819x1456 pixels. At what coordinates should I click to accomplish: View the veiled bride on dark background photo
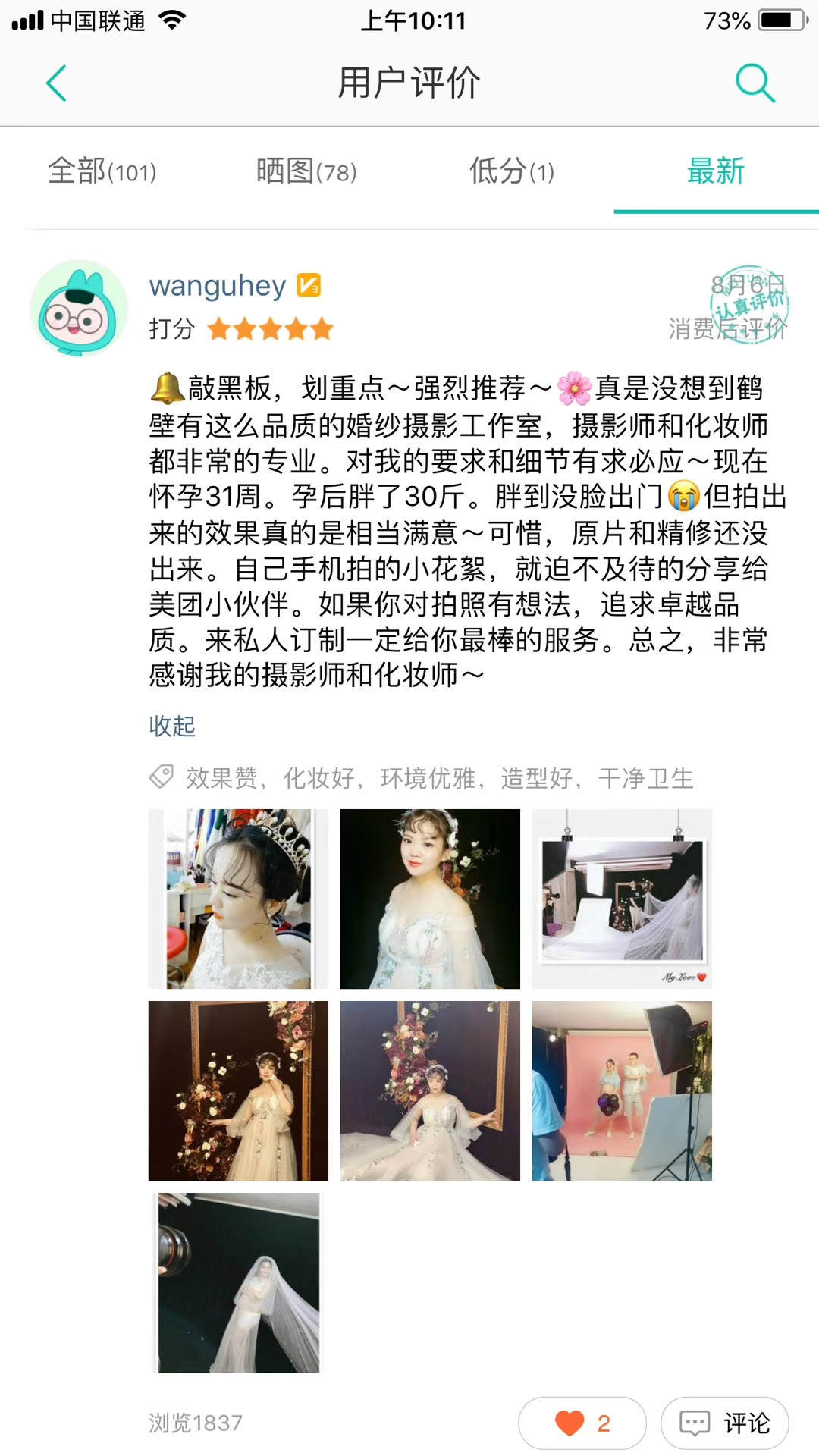(238, 1282)
